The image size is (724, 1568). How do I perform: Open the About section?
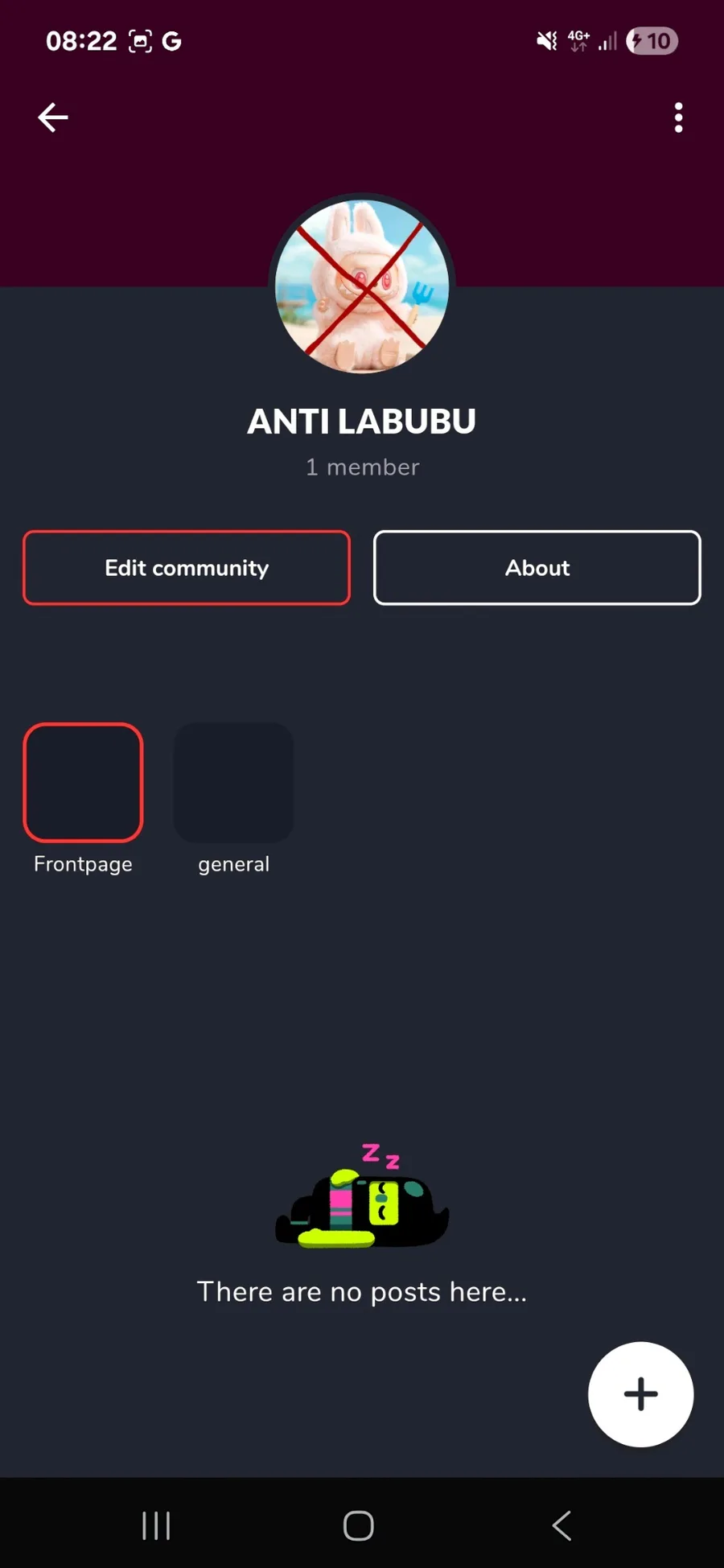537,568
